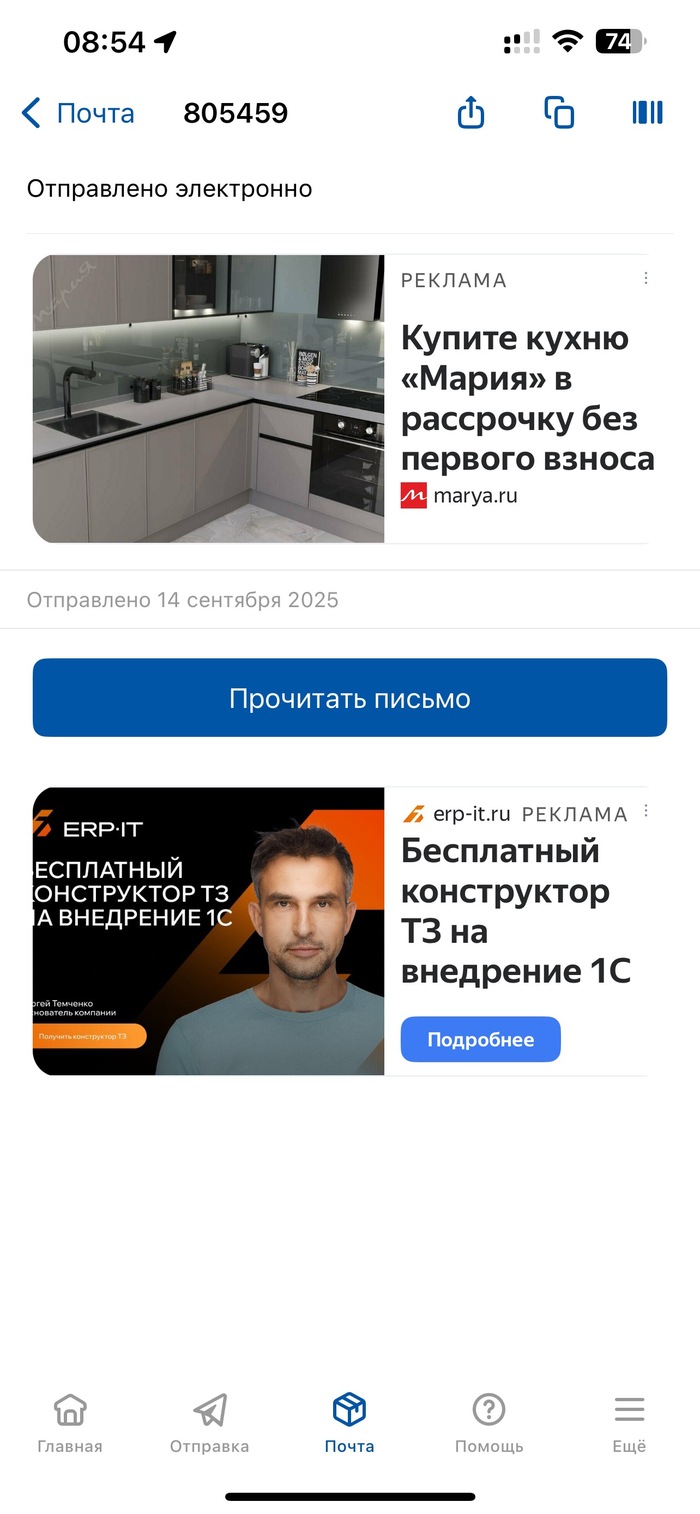
Task: Open the Ещё menu tab
Action: pos(629,1422)
